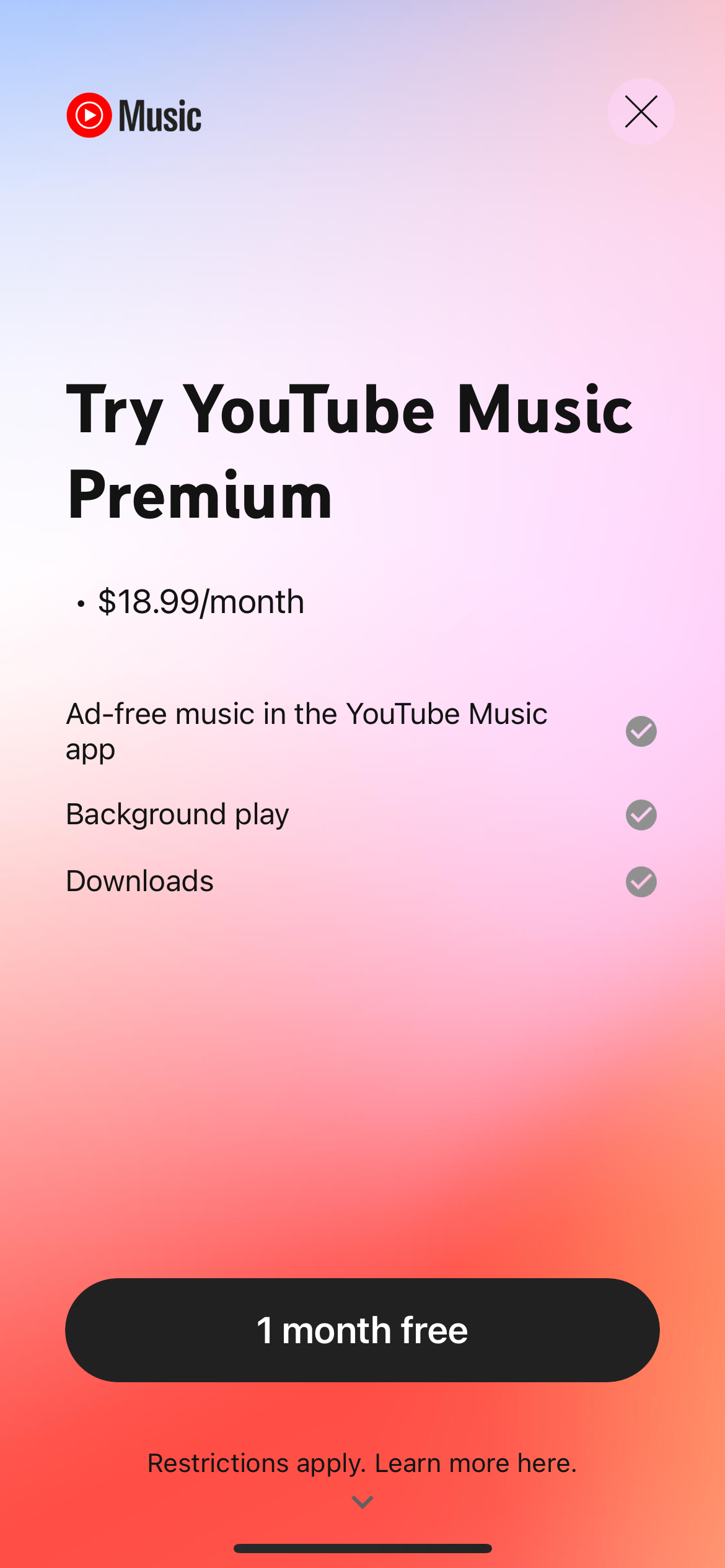The image size is (725, 1568).
Task: Click the checkmark beside Downloads
Action: [640, 882]
